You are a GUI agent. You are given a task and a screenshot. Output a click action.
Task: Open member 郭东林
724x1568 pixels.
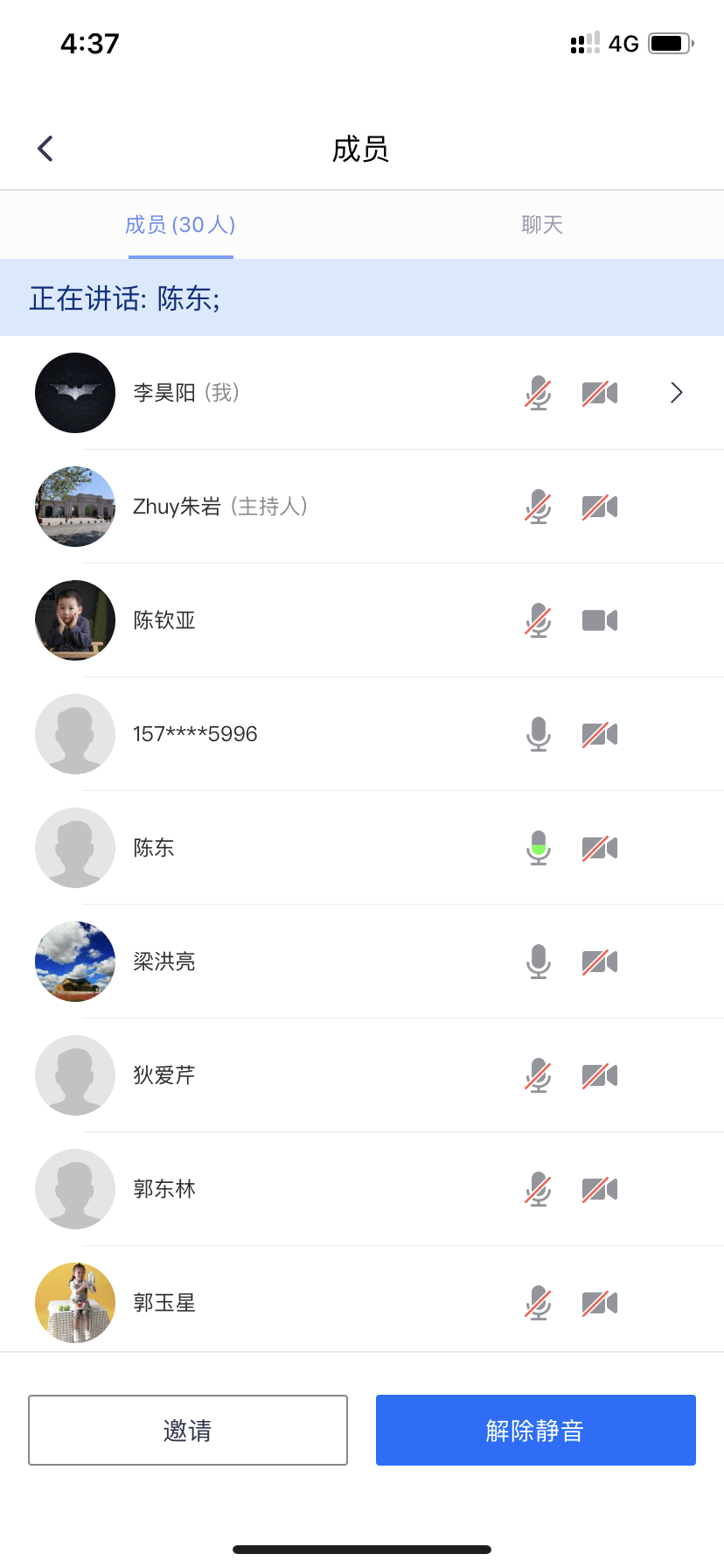(x=164, y=1189)
